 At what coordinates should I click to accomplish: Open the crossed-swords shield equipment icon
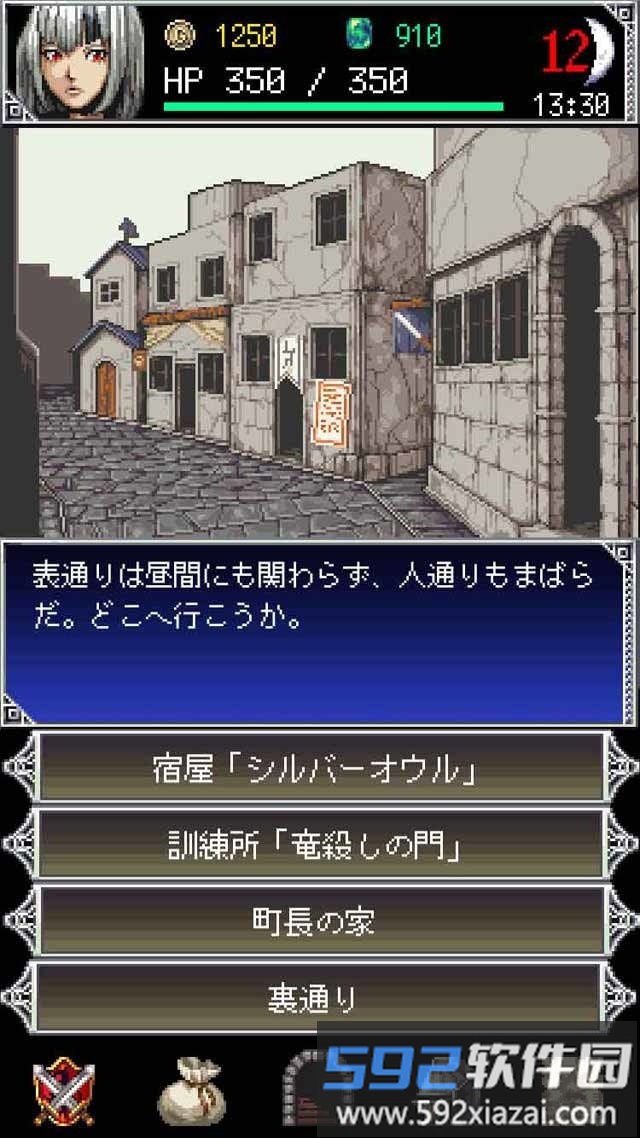[62, 1092]
